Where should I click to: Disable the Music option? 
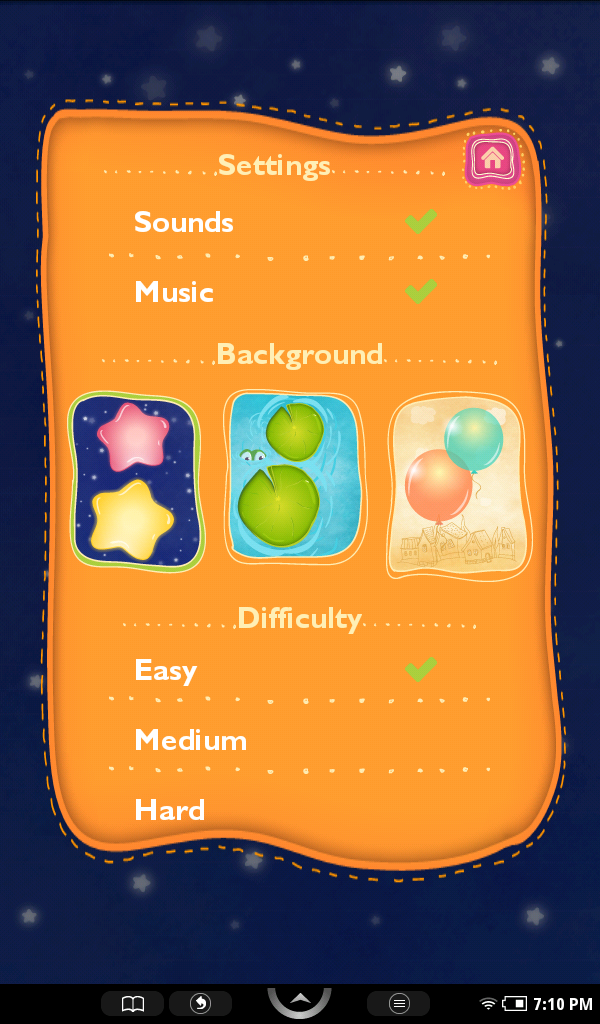click(299, 291)
